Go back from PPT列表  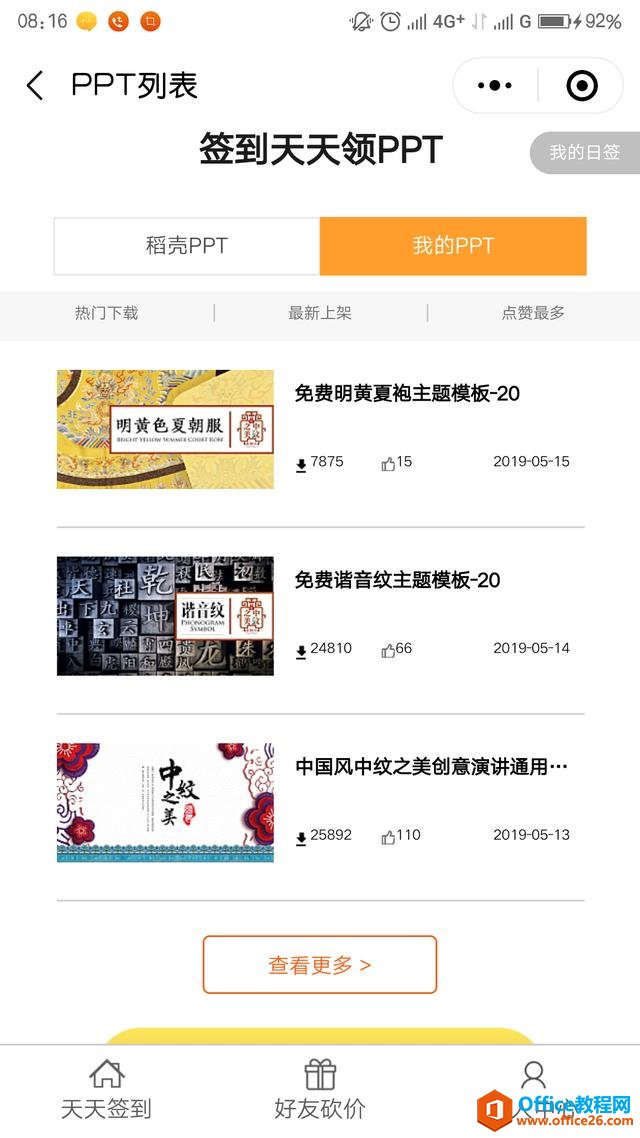[36, 86]
